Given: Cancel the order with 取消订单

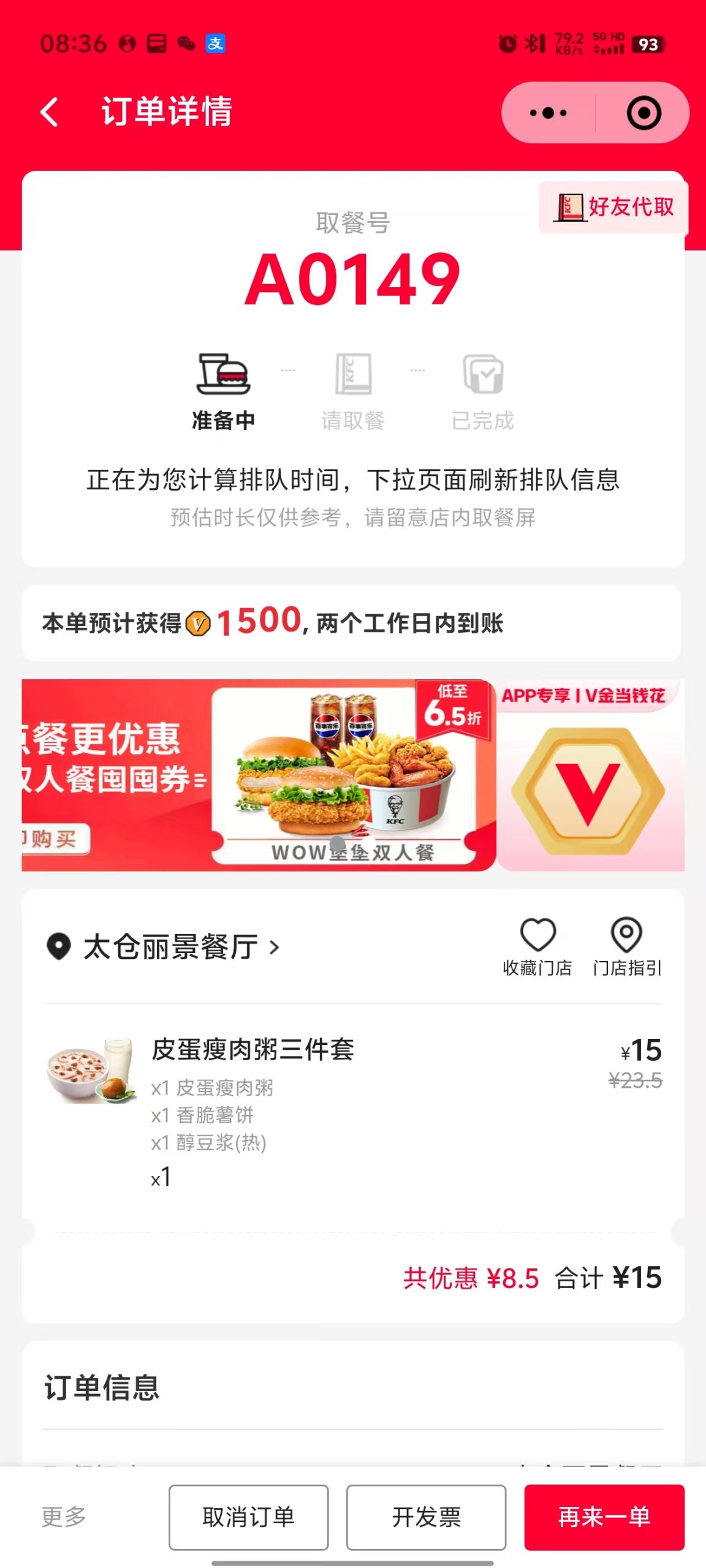Looking at the screenshot, I should pyautogui.click(x=249, y=1517).
